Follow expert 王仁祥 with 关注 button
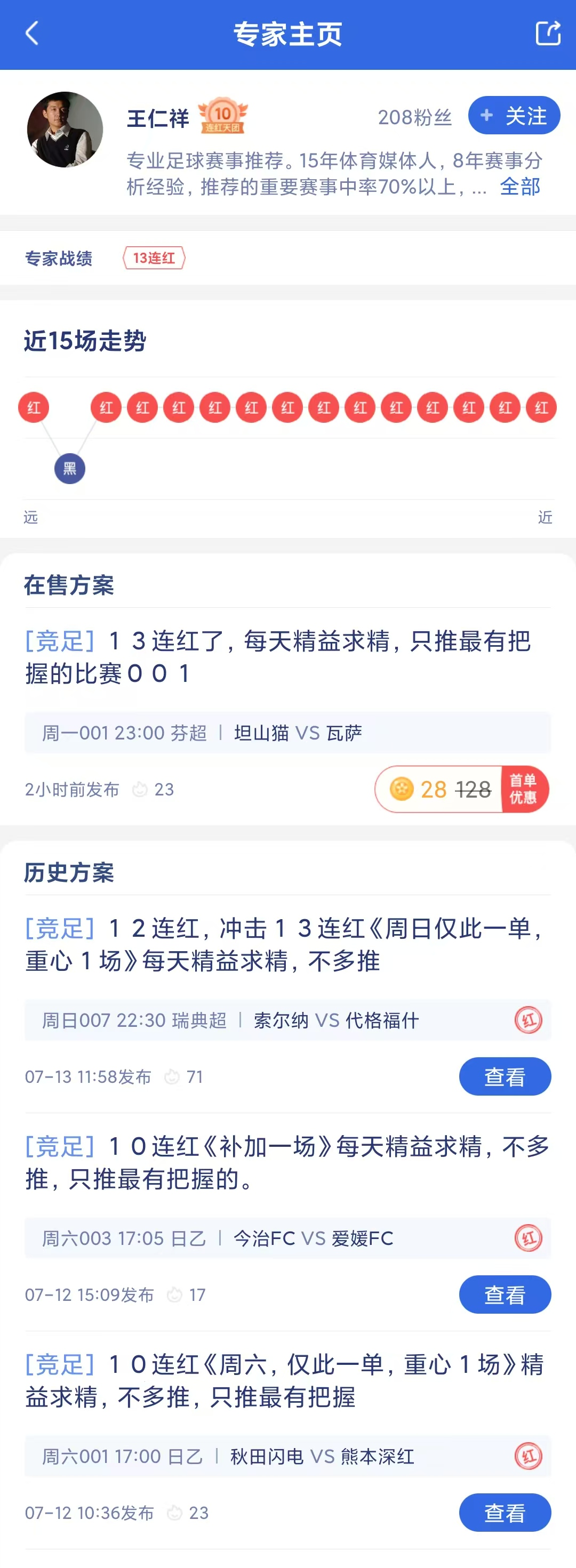This screenshot has width=576, height=1568. [513, 116]
